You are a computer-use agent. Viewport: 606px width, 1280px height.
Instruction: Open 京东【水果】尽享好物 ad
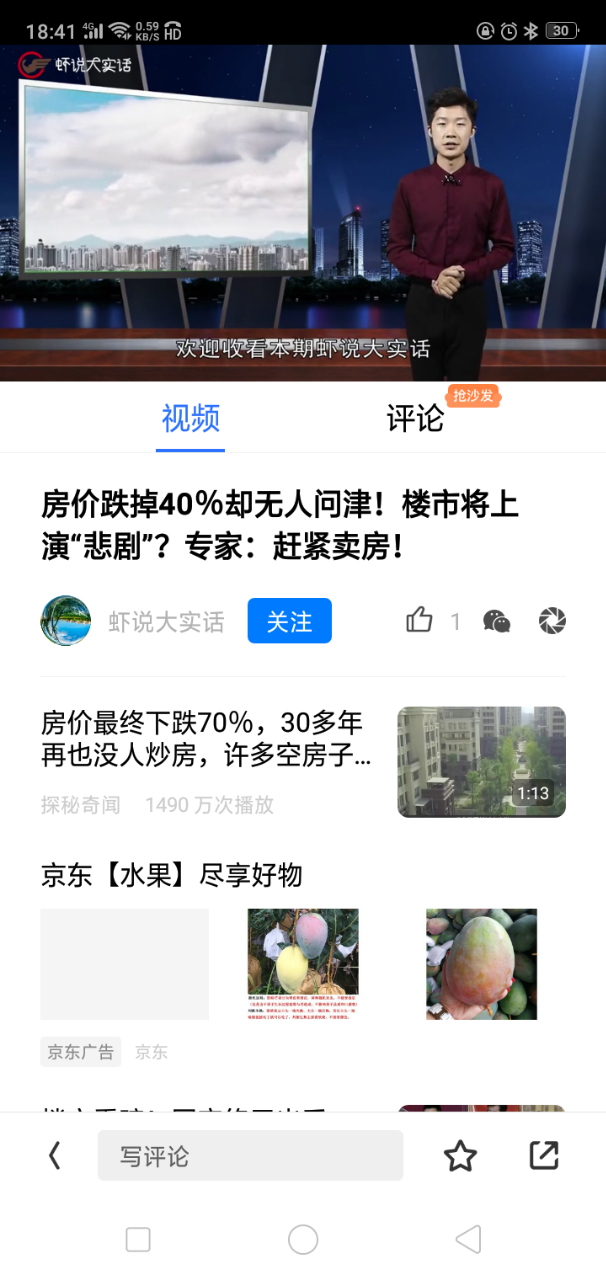tap(171, 876)
